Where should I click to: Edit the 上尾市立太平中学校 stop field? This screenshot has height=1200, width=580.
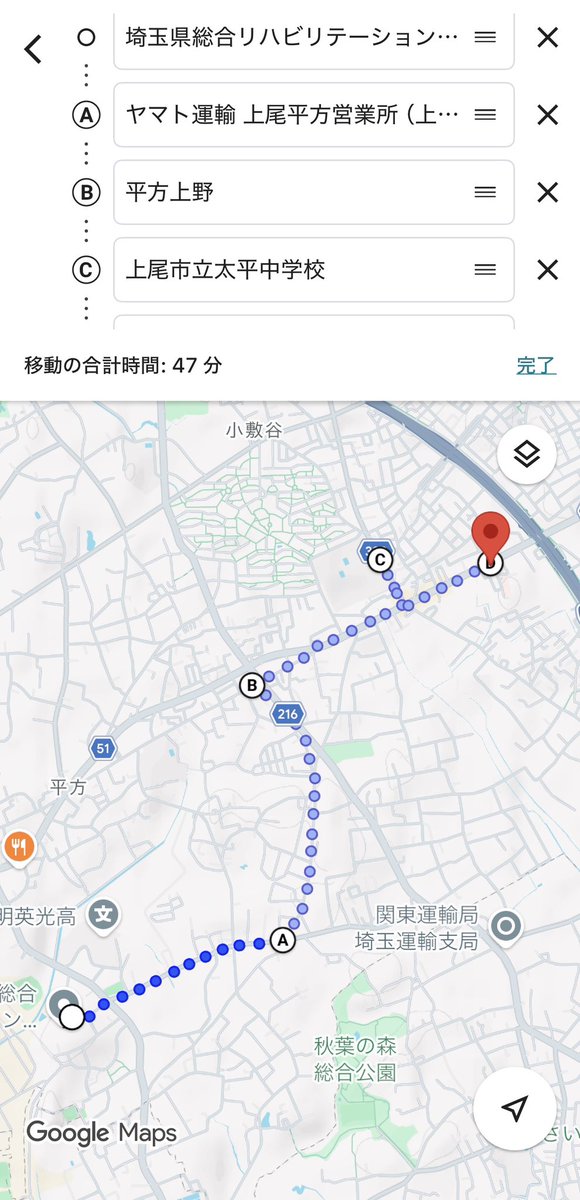click(314, 269)
